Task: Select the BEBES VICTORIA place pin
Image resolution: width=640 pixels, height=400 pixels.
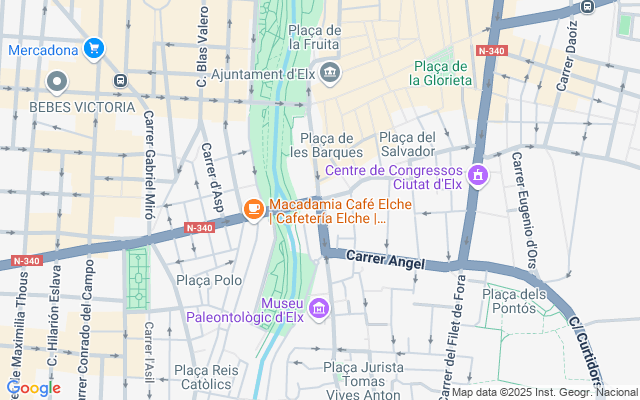Action: pyautogui.click(x=57, y=81)
